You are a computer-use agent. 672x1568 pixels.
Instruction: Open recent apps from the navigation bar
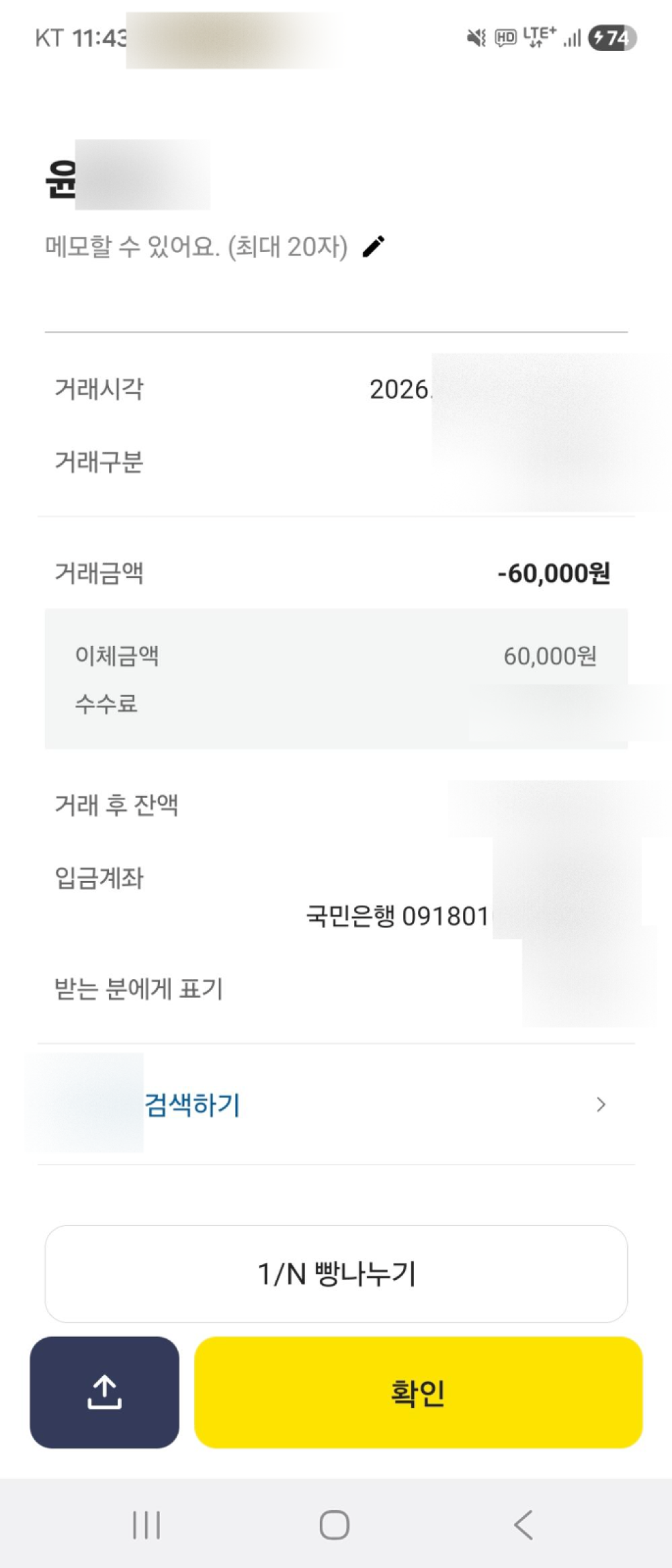point(146,1524)
